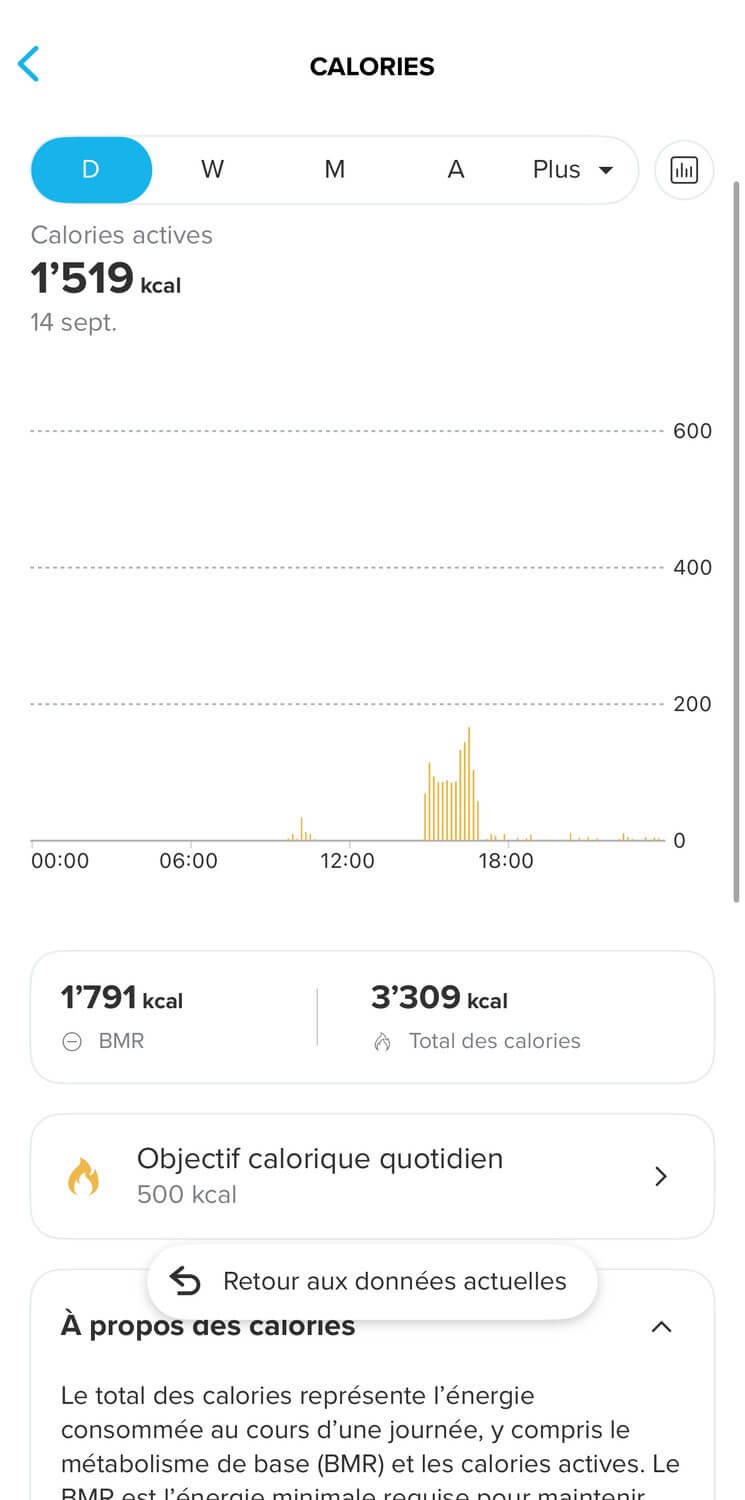Switch to the M monthly view
The height and width of the screenshot is (1500, 745).
[x=334, y=170]
